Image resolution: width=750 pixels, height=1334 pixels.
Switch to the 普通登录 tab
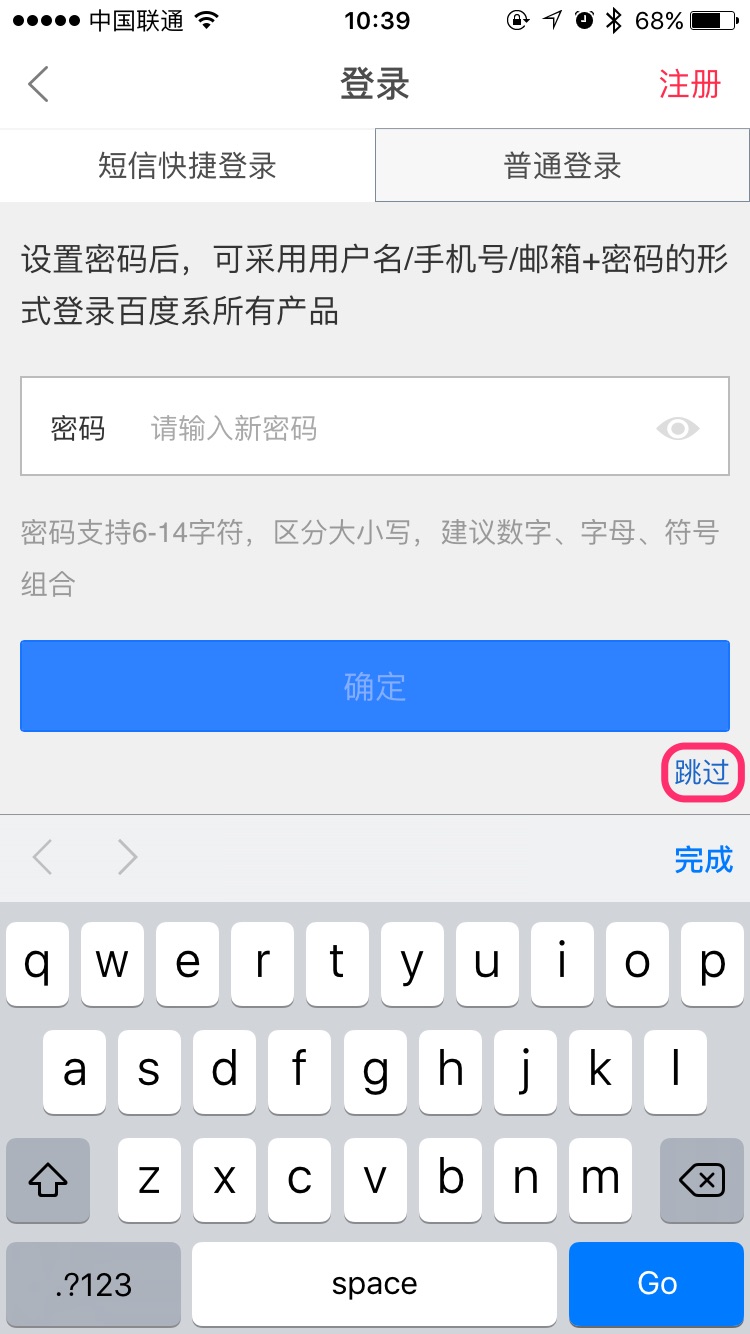(x=562, y=165)
